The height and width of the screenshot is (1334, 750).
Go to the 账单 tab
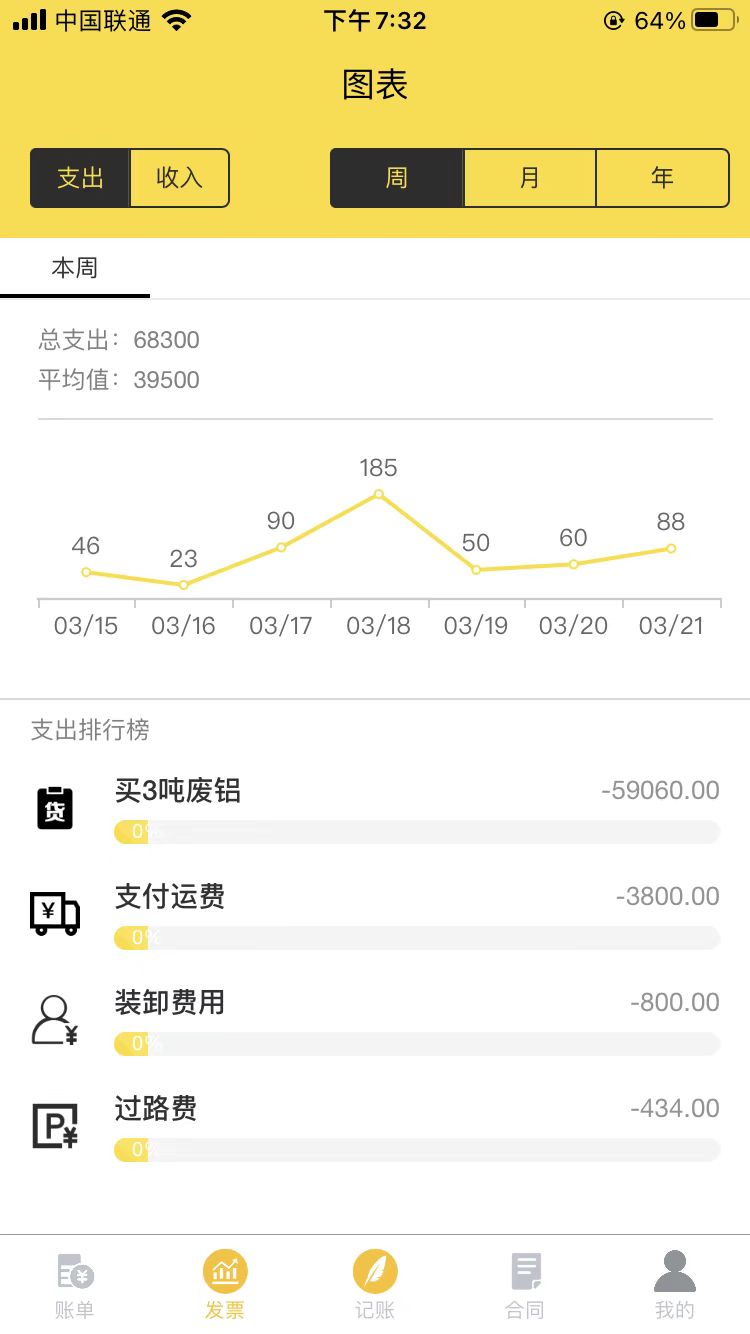[75, 1285]
